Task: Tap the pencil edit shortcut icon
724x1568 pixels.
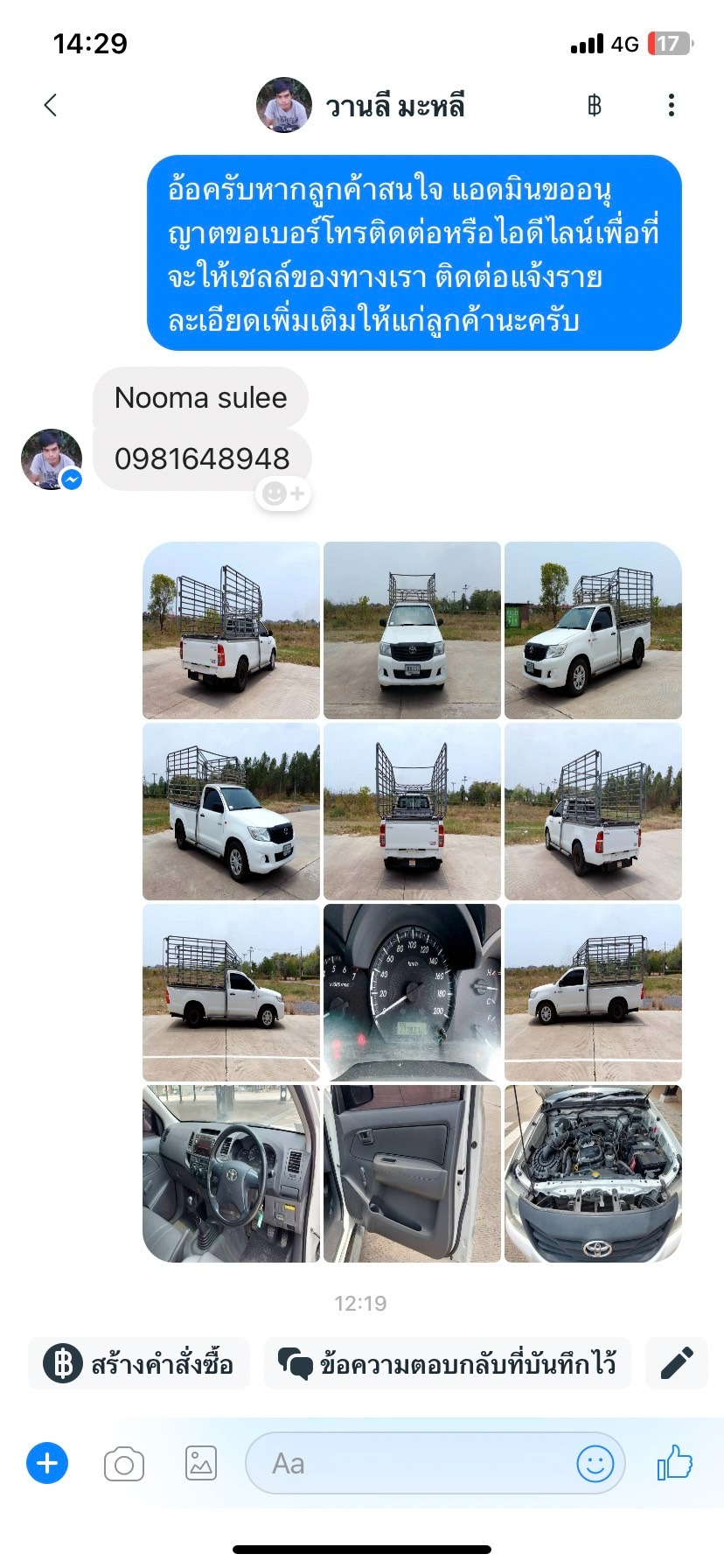Action: 677,1363
